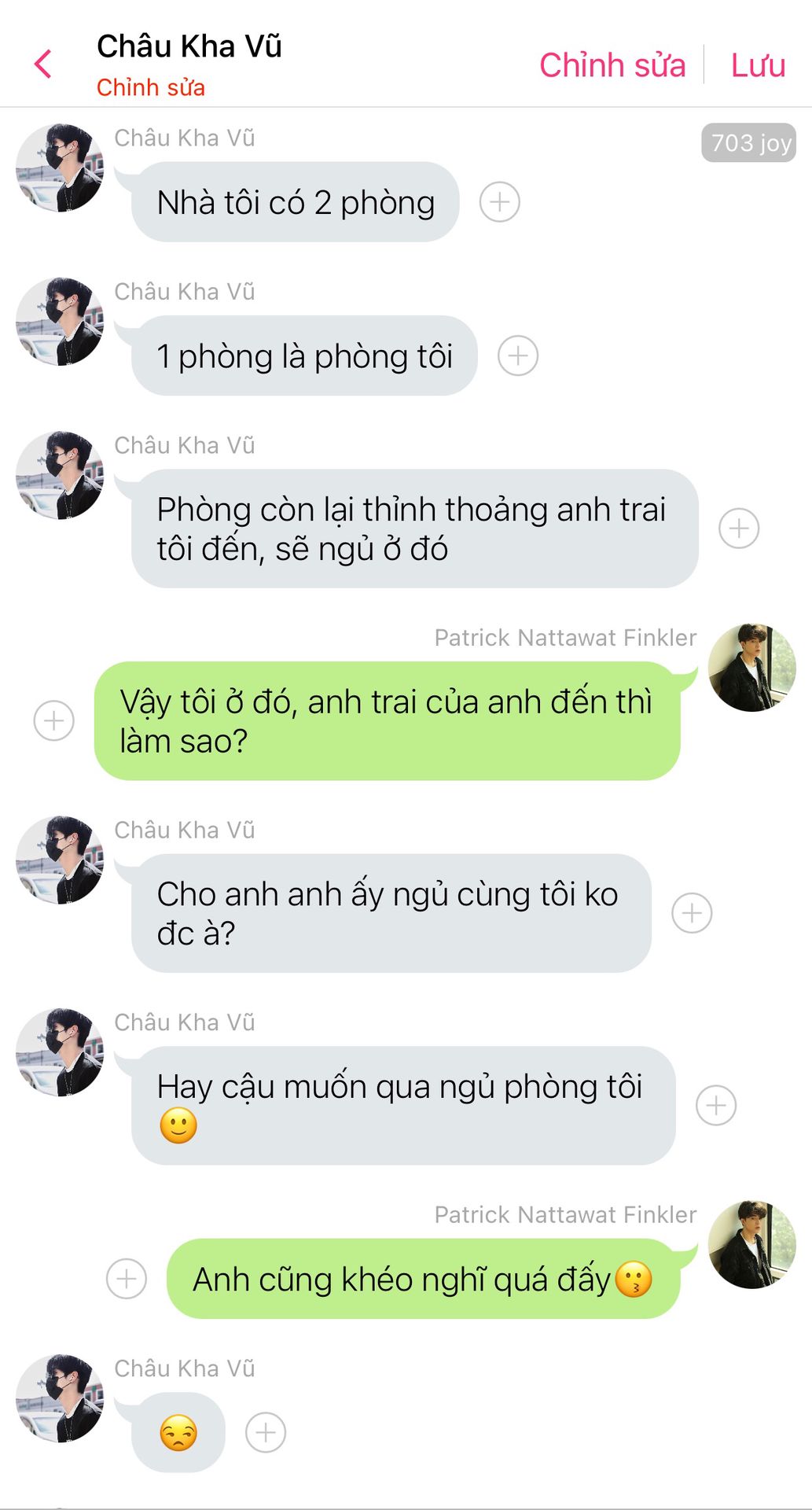Select the 'Anh cũng khéo nghĩ quá đấy' bubble
The width and height of the screenshot is (812, 1510).
[423, 1279]
